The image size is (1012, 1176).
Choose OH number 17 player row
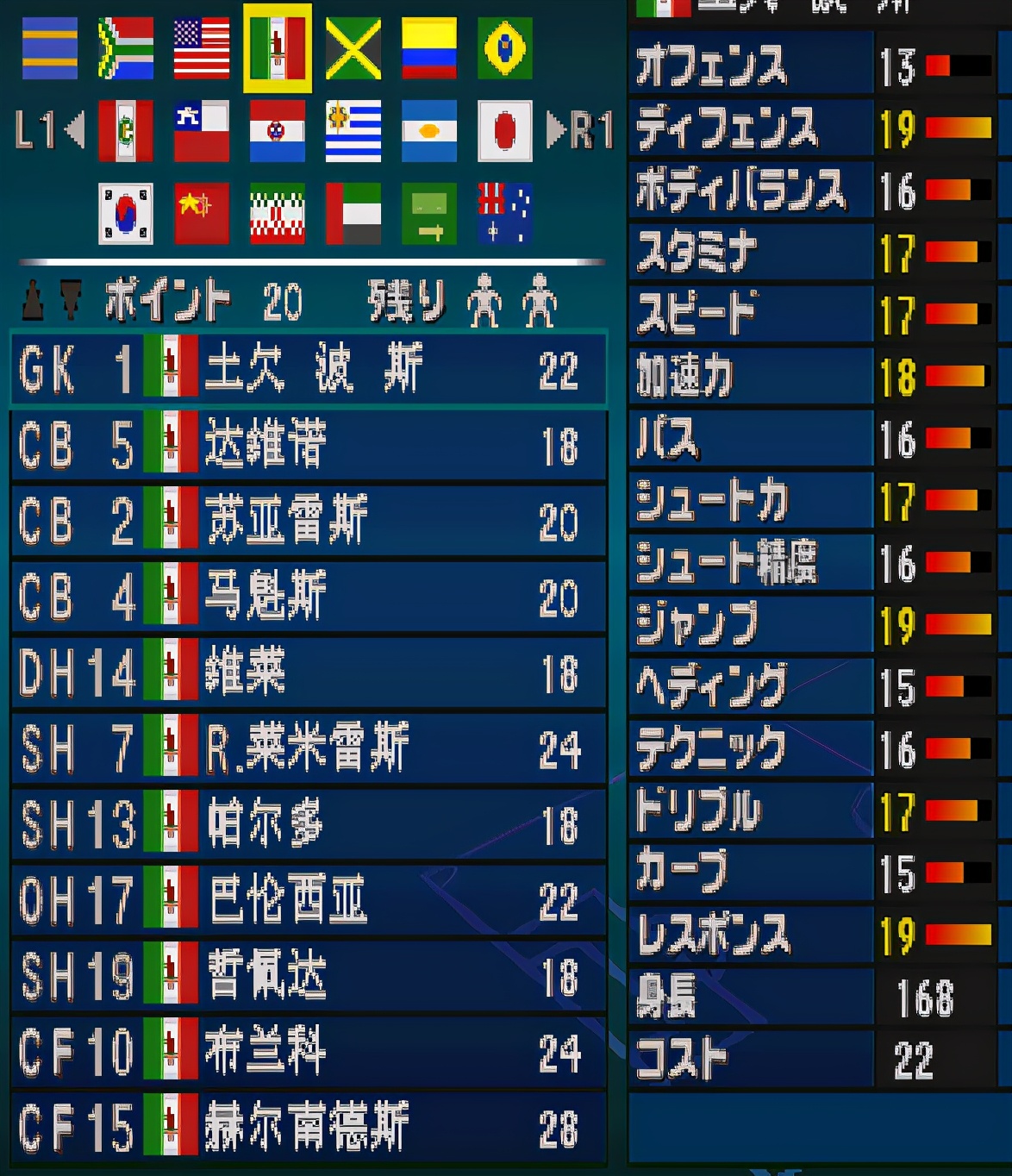(x=308, y=900)
